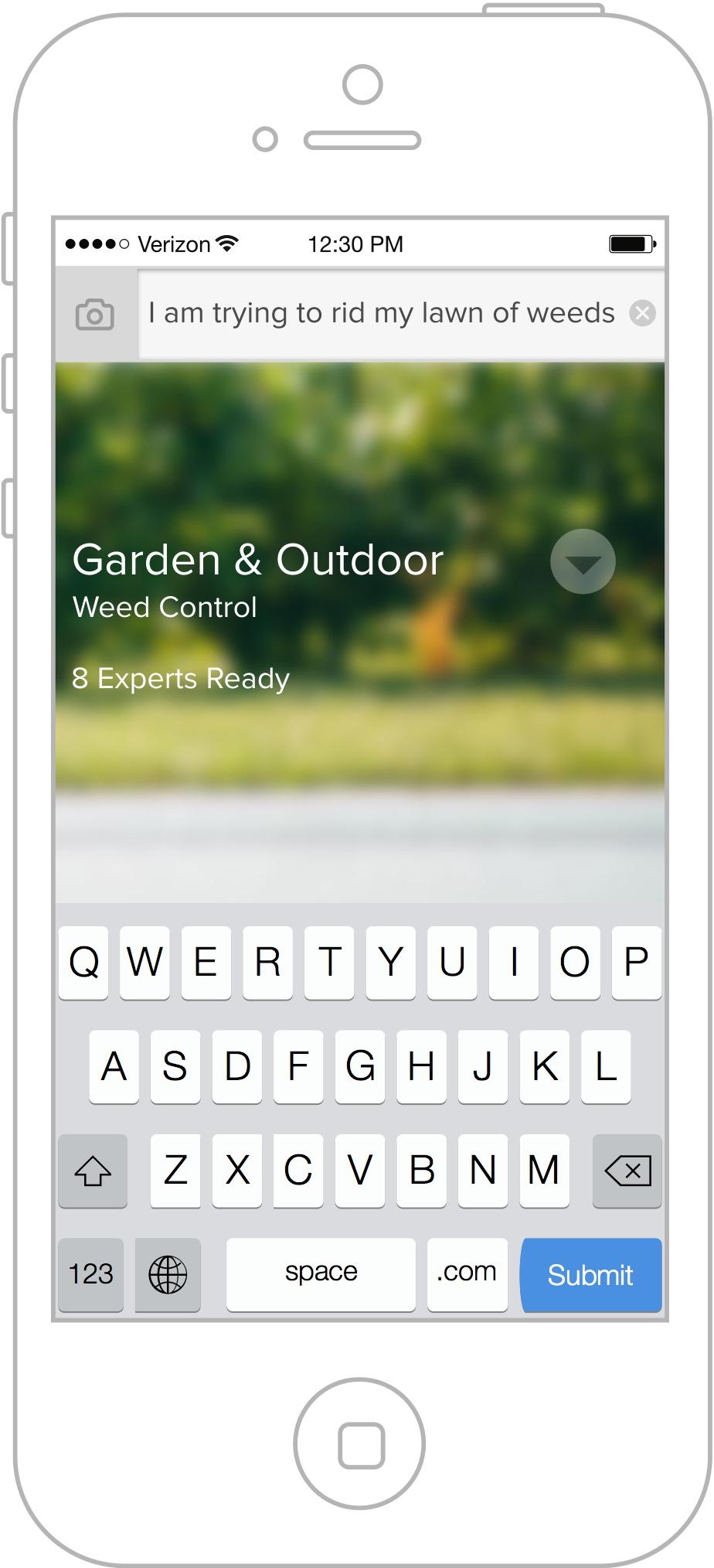Screen dimensions: 714x1568
Task: Tap the .com key
Action: [x=467, y=1275]
